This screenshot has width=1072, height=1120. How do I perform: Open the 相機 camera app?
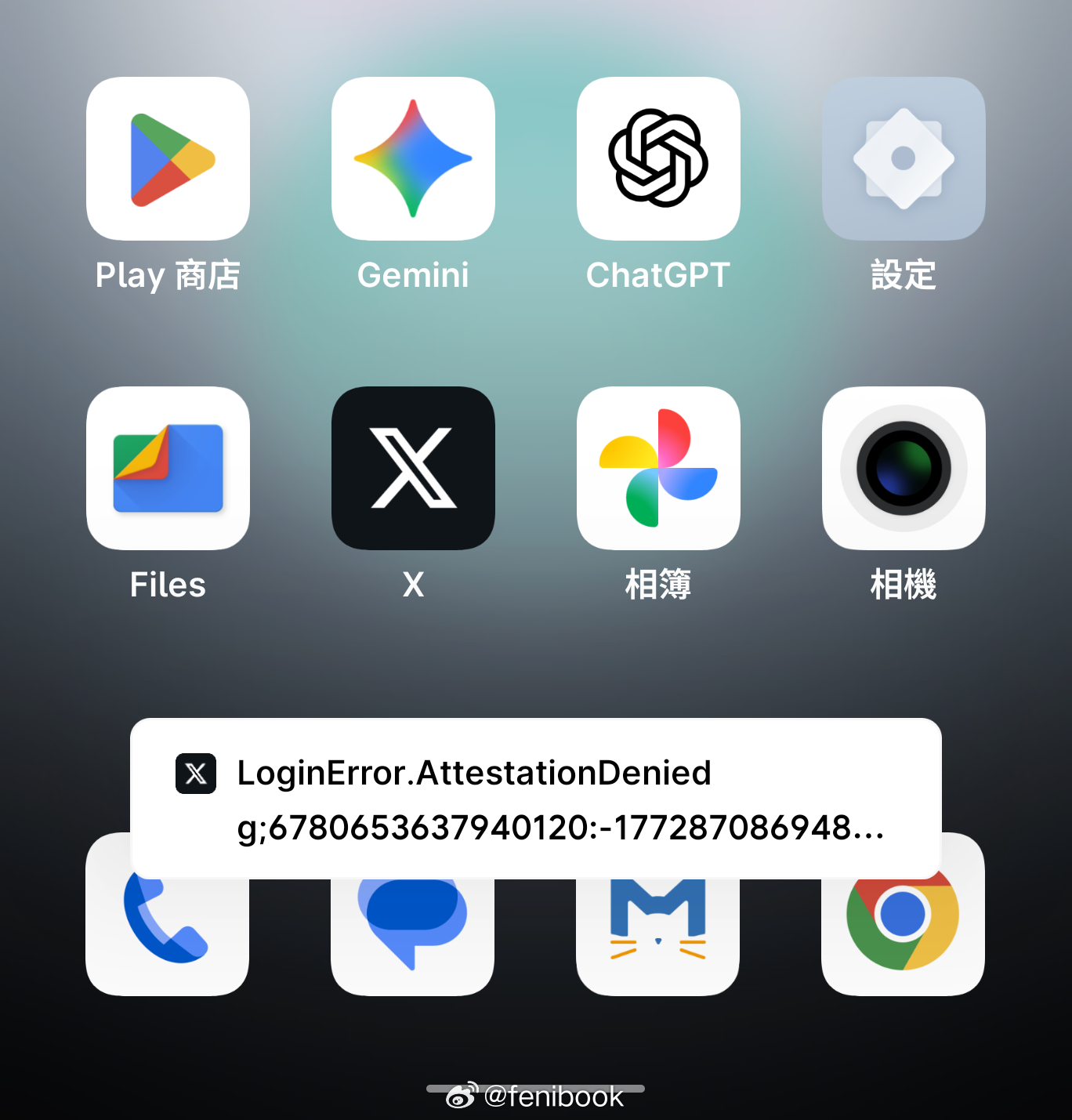coord(903,468)
